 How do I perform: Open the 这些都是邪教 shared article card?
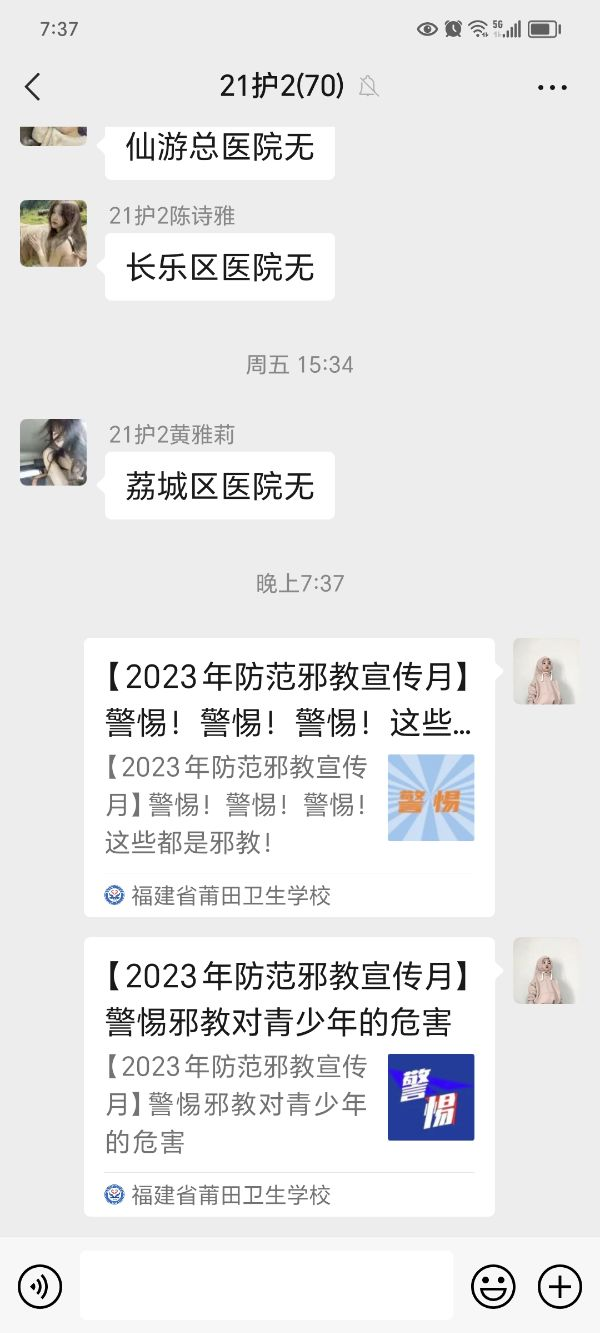point(289,777)
